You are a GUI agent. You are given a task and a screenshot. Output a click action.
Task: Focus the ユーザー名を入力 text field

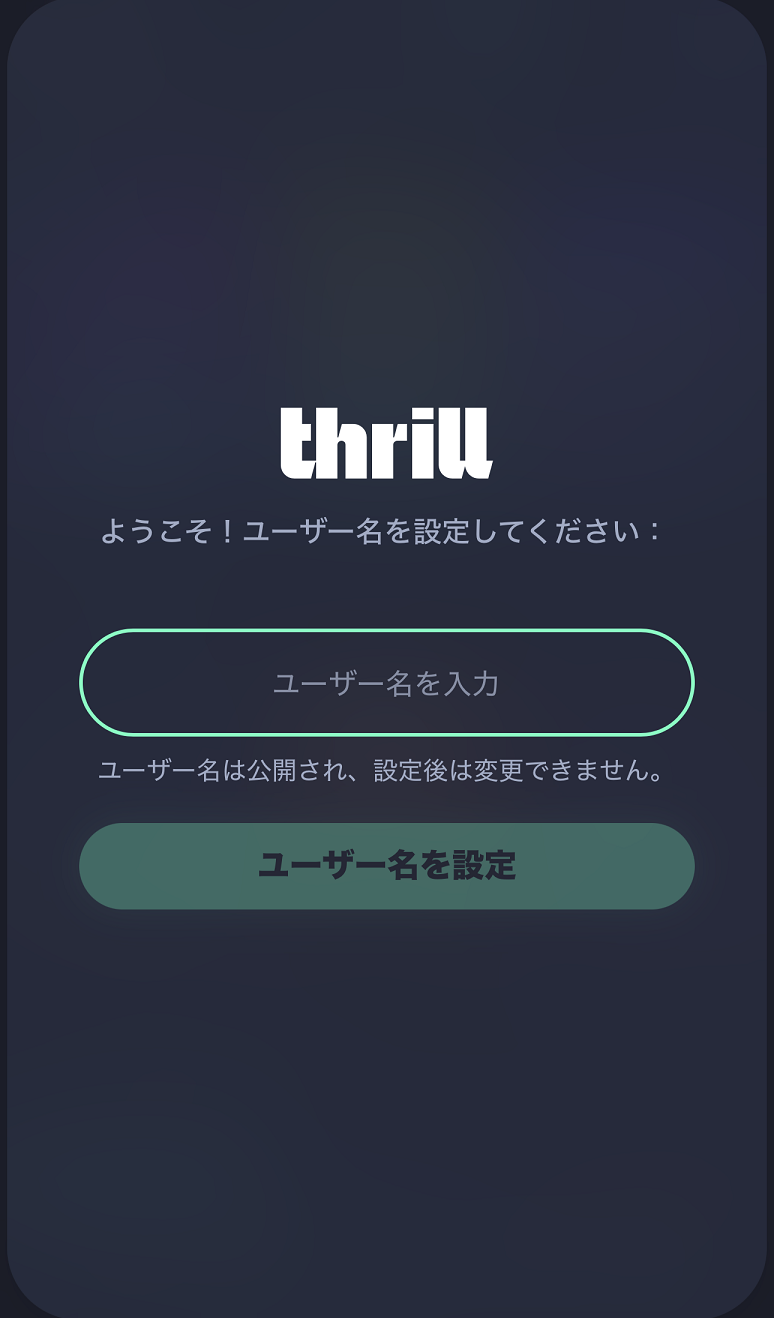[387, 683]
